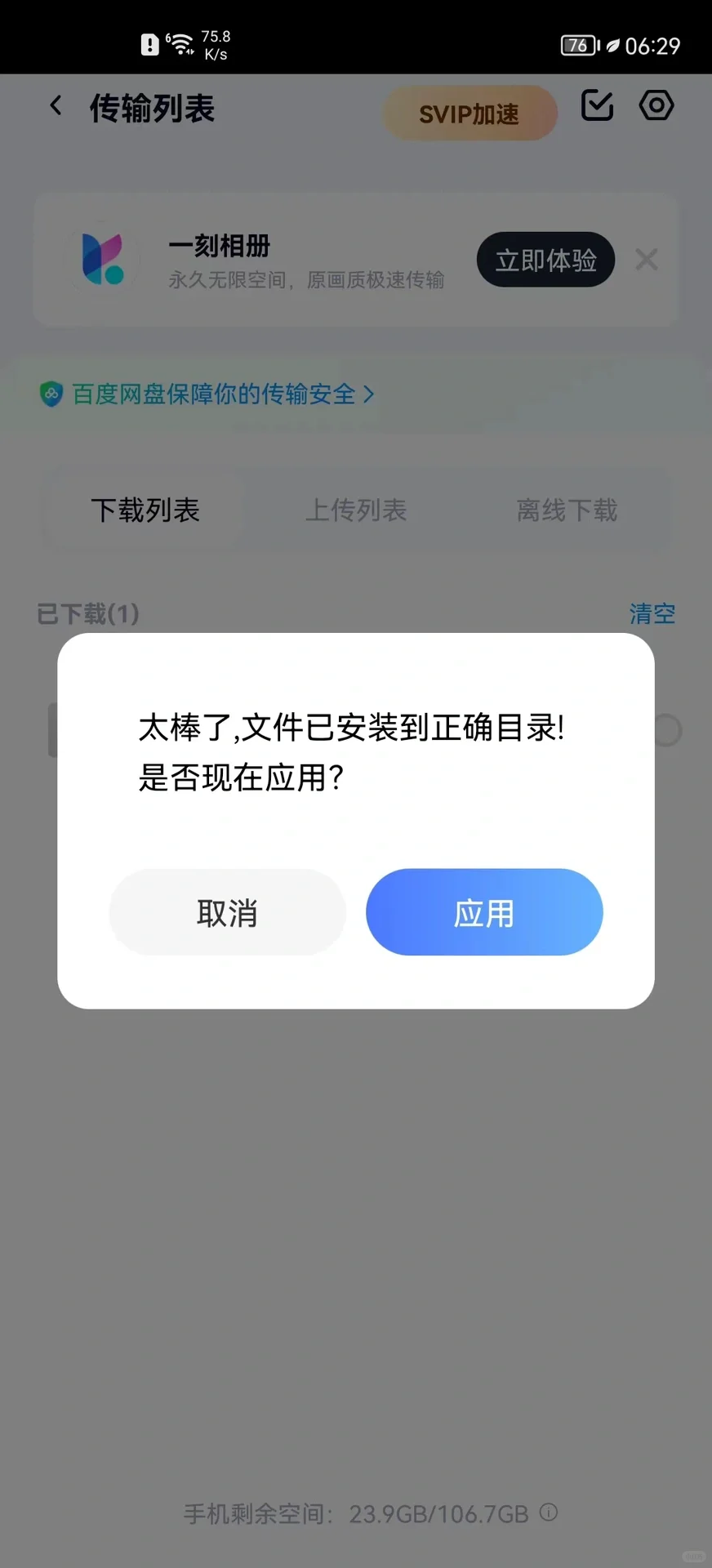
Task: Switch to the 上传列表 tab
Action: click(356, 510)
